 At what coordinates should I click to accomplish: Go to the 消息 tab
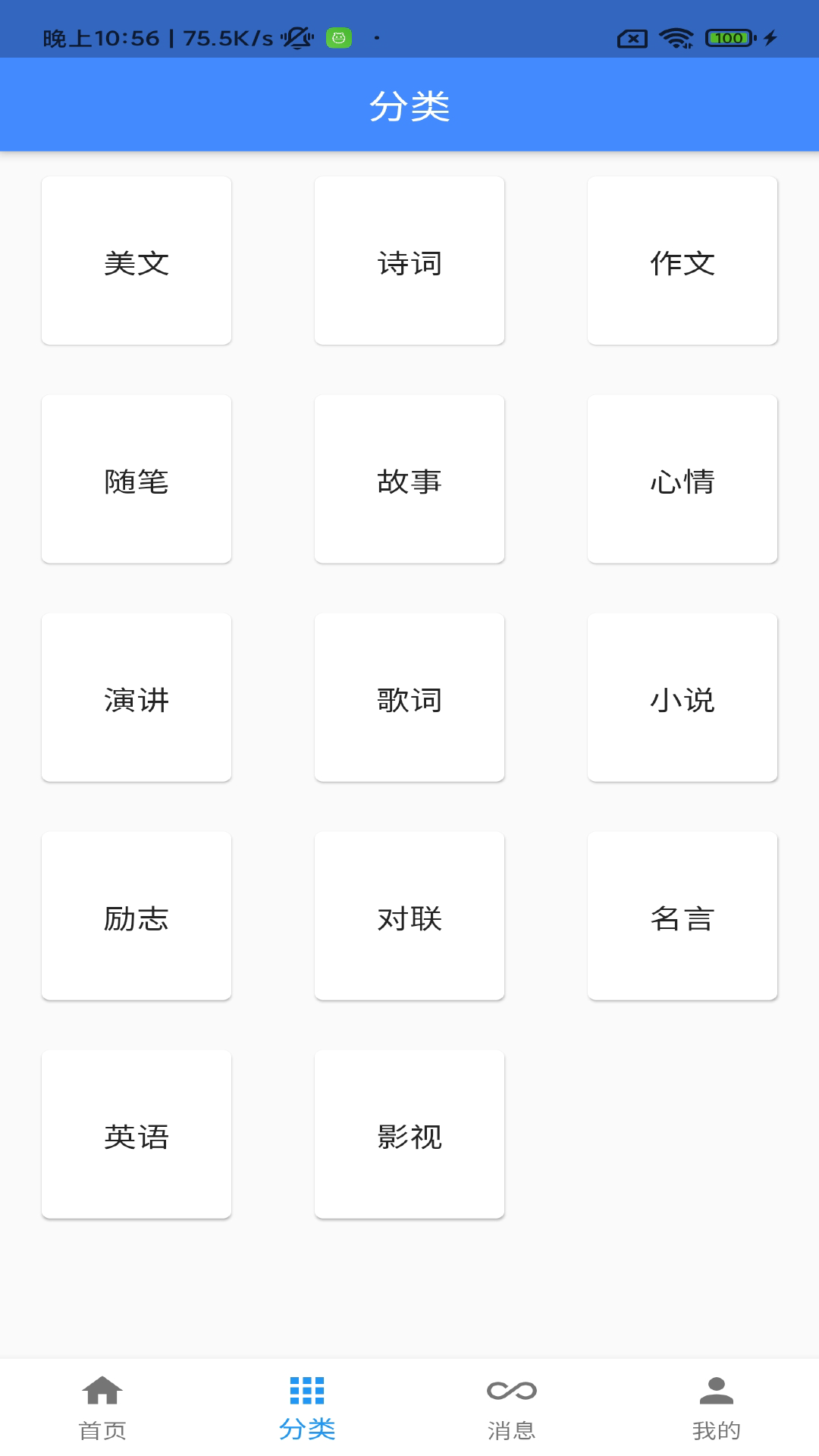click(512, 1407)
